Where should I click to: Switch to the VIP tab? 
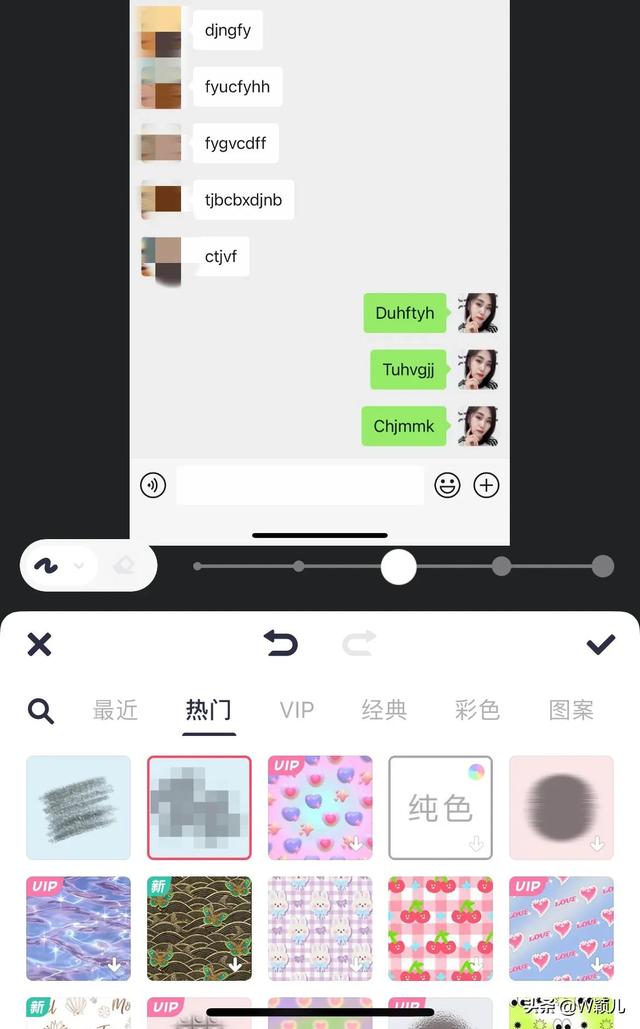pyautogui.click(x=297, y=711)
